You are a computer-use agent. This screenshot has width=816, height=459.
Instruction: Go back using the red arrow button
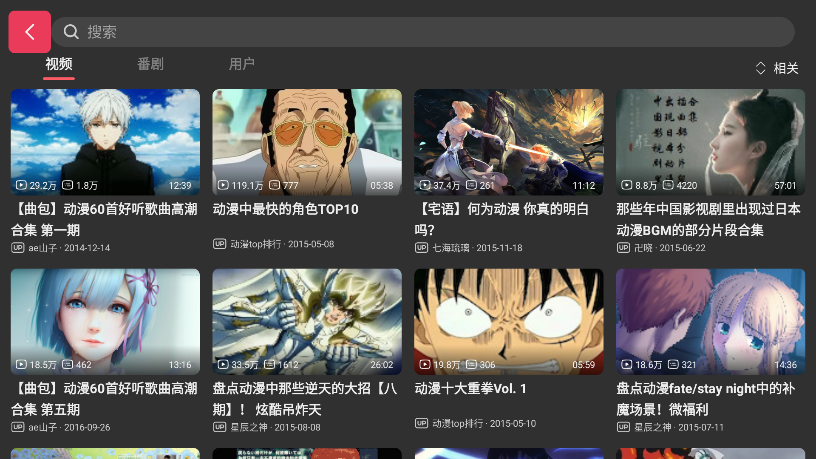30,32
